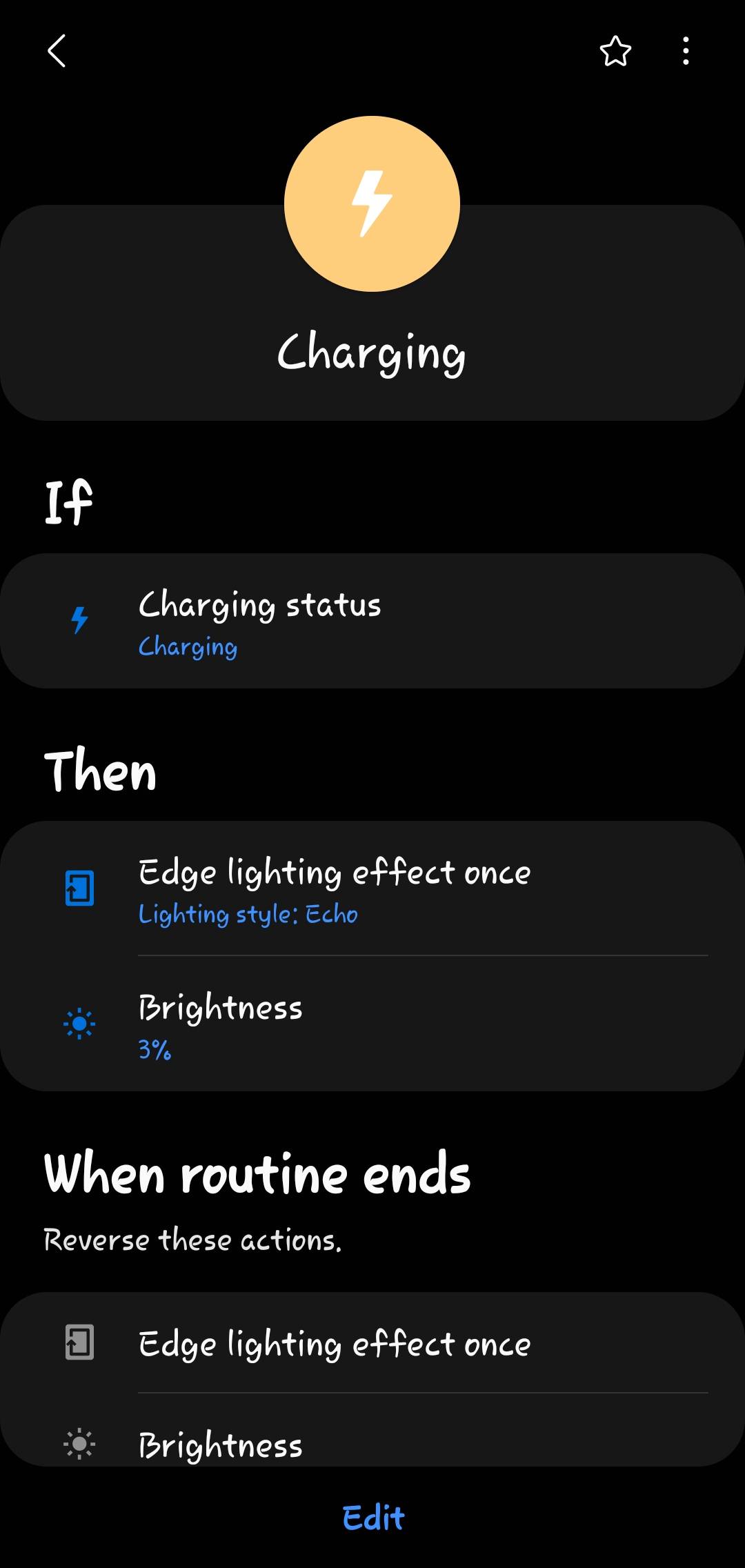Tap the Charging routine title text
745x1568 pixels.
pos(372,354)
